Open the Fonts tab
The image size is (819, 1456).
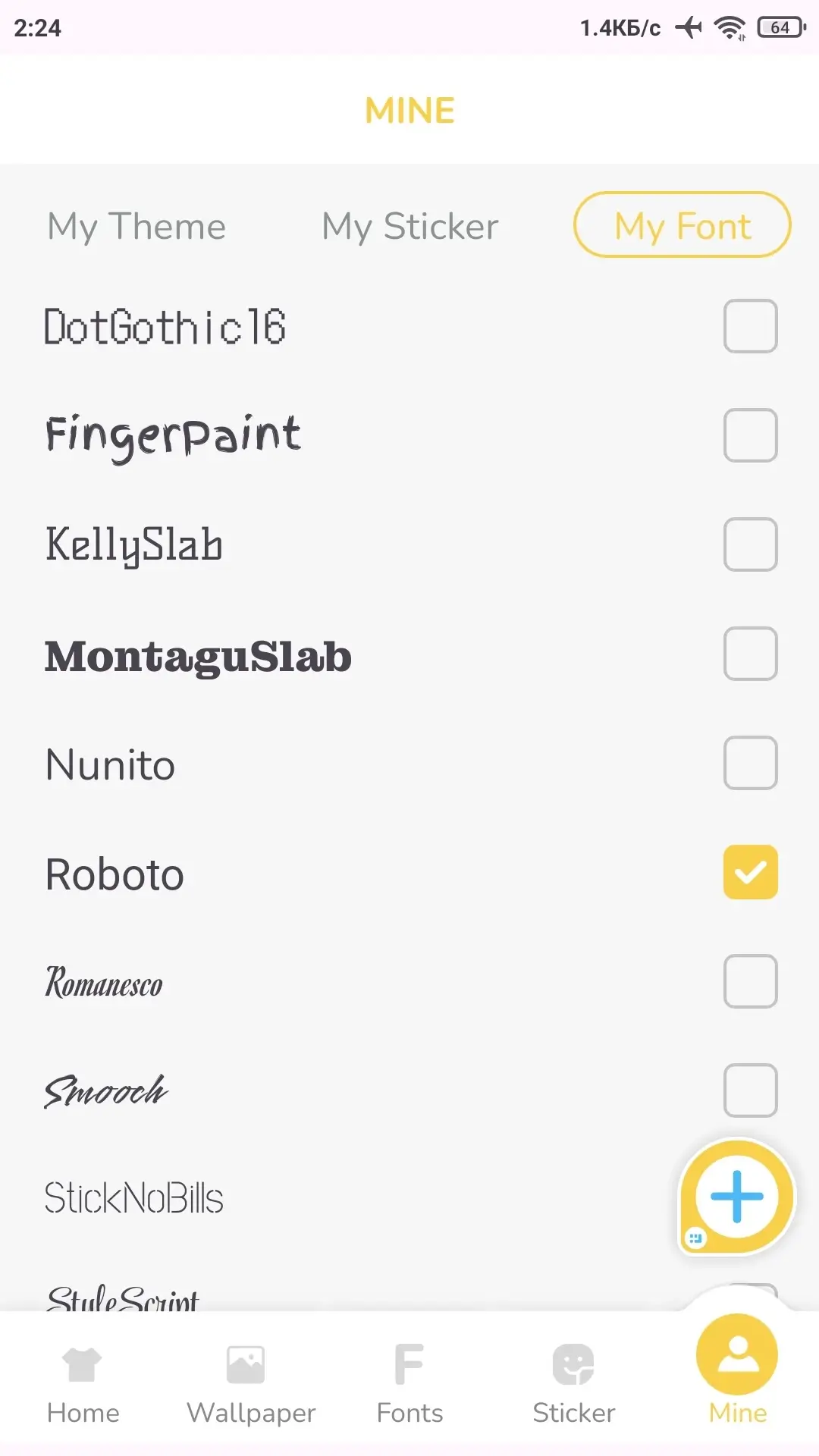409,1384
